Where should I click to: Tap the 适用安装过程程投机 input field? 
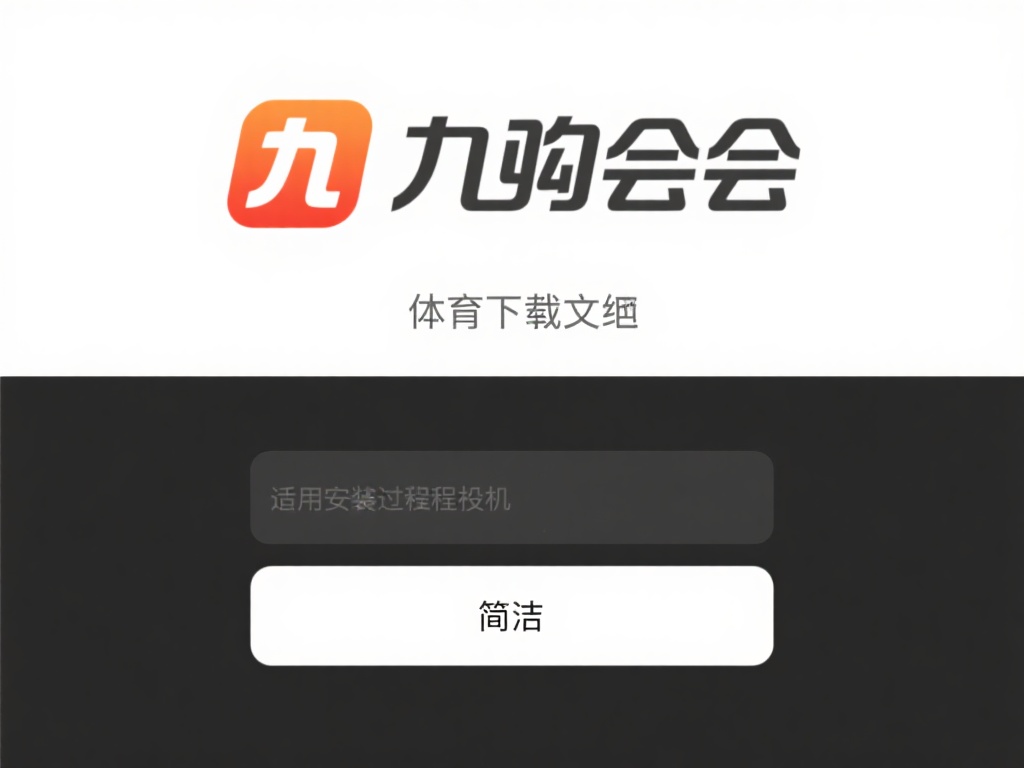coord(511,498)
